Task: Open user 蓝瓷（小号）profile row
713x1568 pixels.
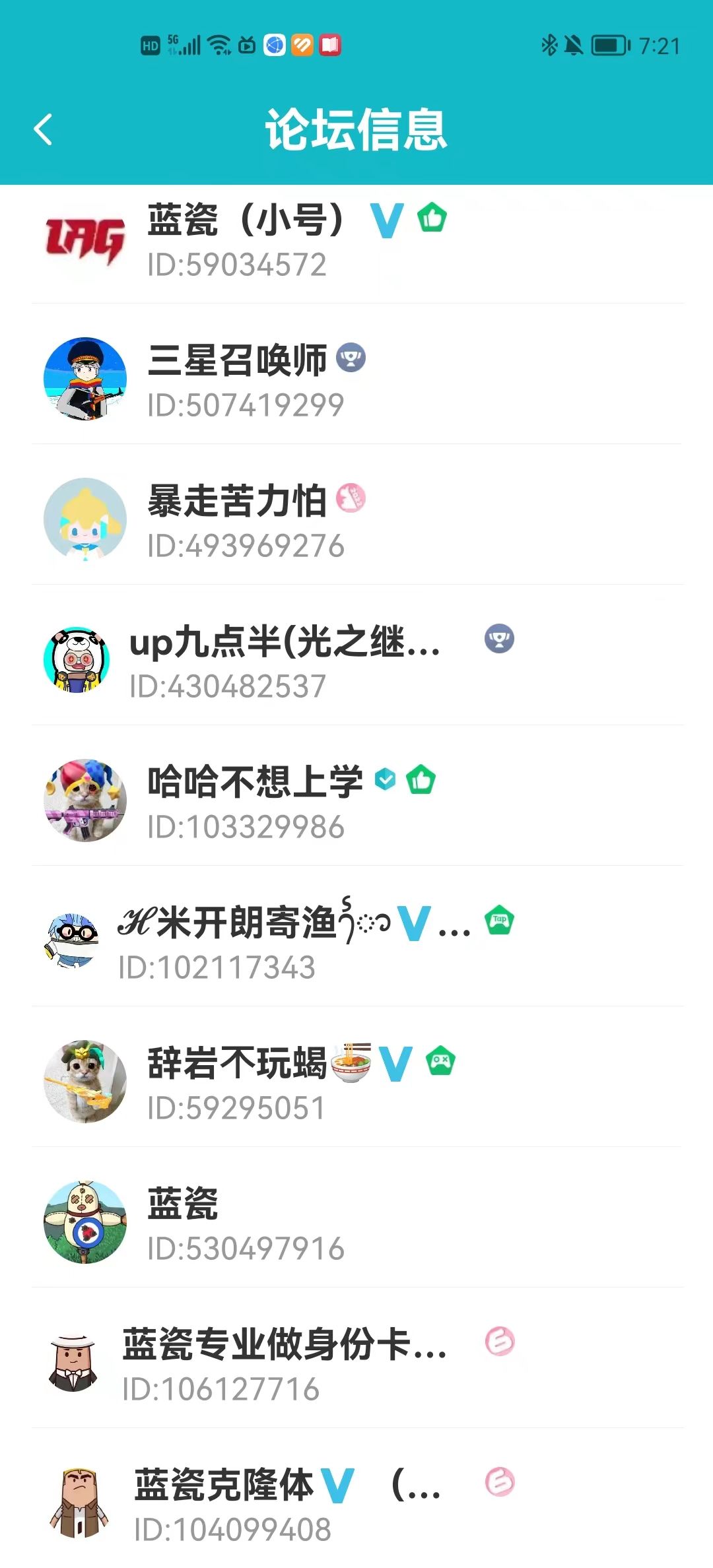Action: 356,242
